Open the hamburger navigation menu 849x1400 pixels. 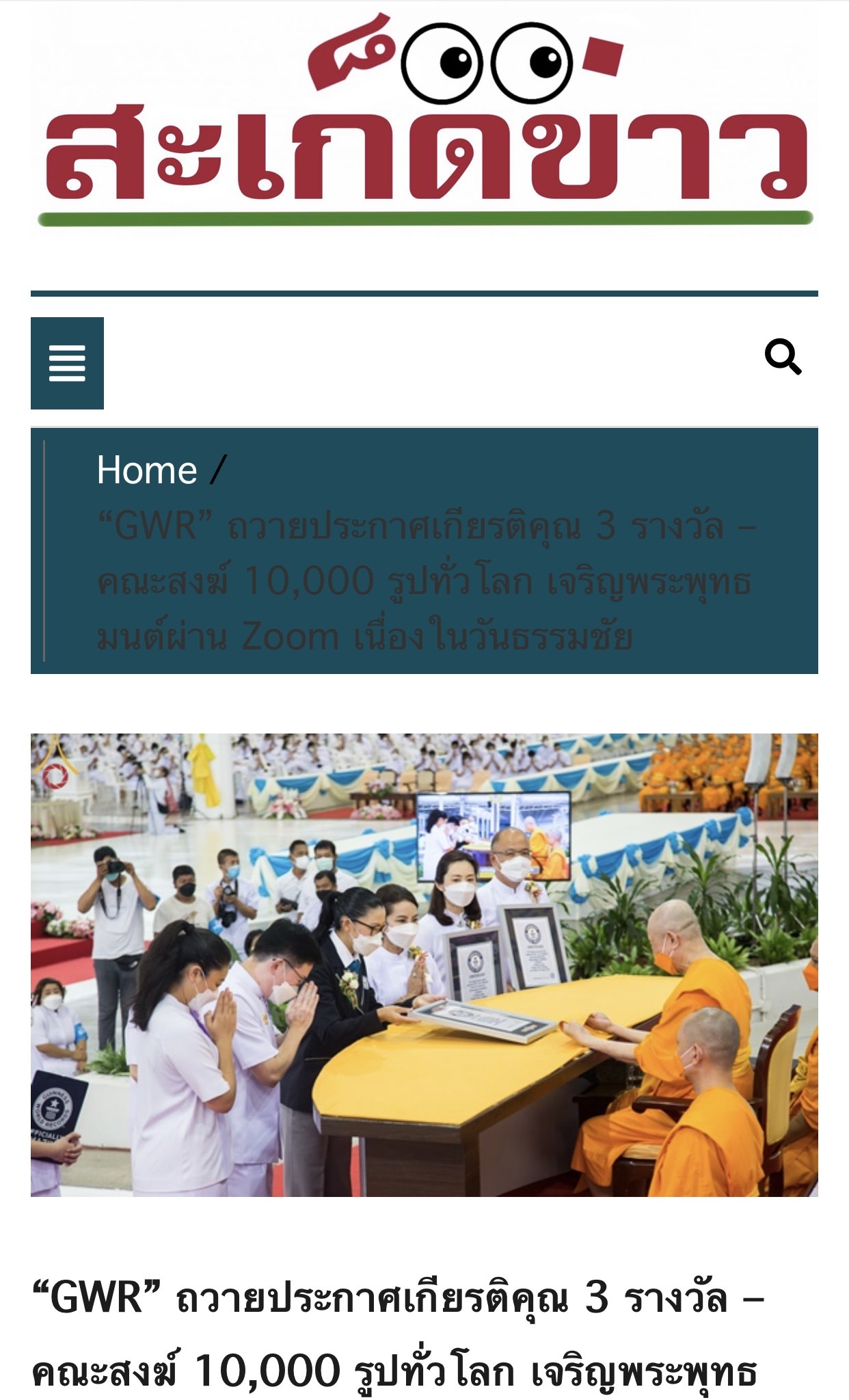(67, 363)
